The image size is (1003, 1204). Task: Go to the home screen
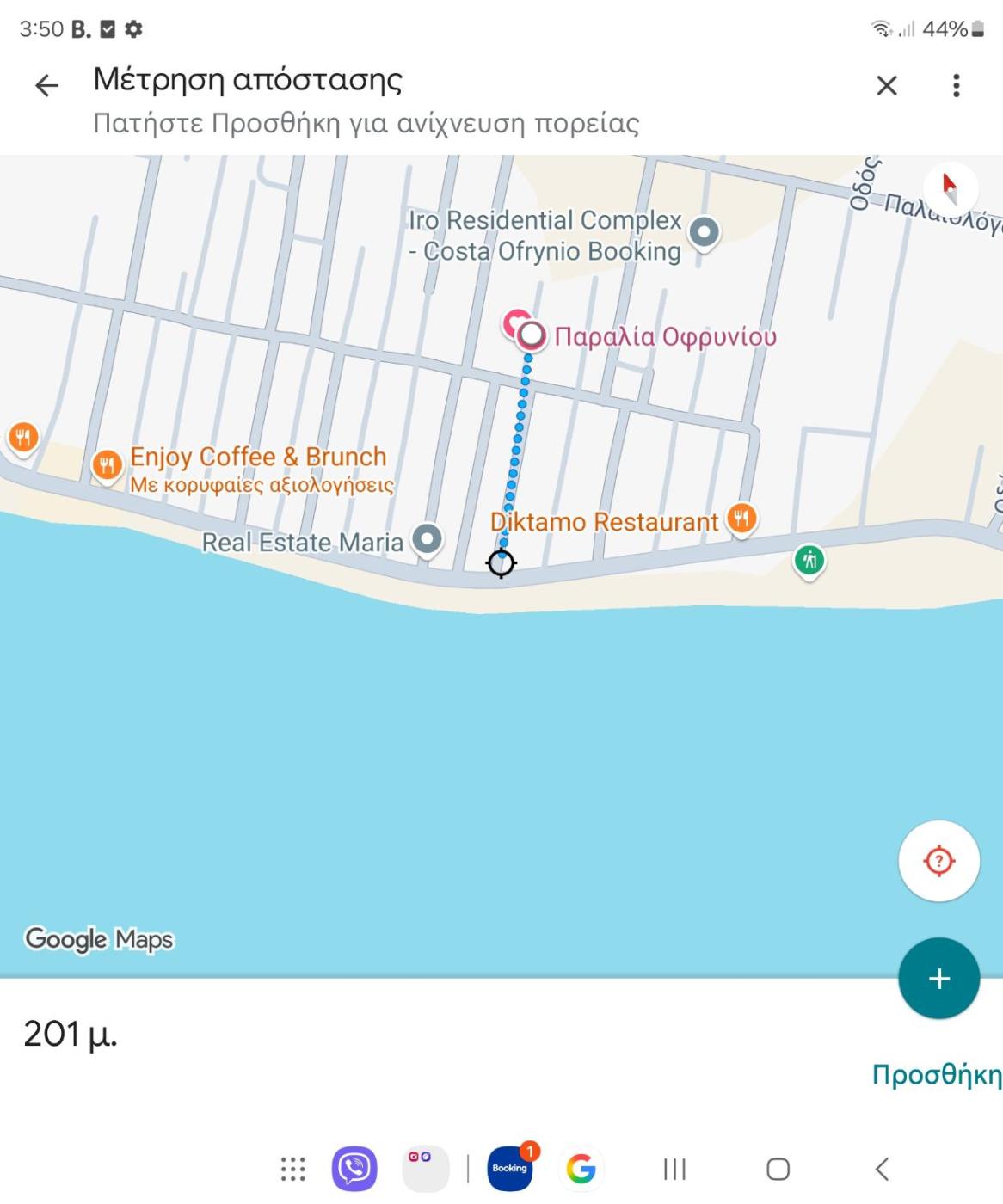[778, 1169]
